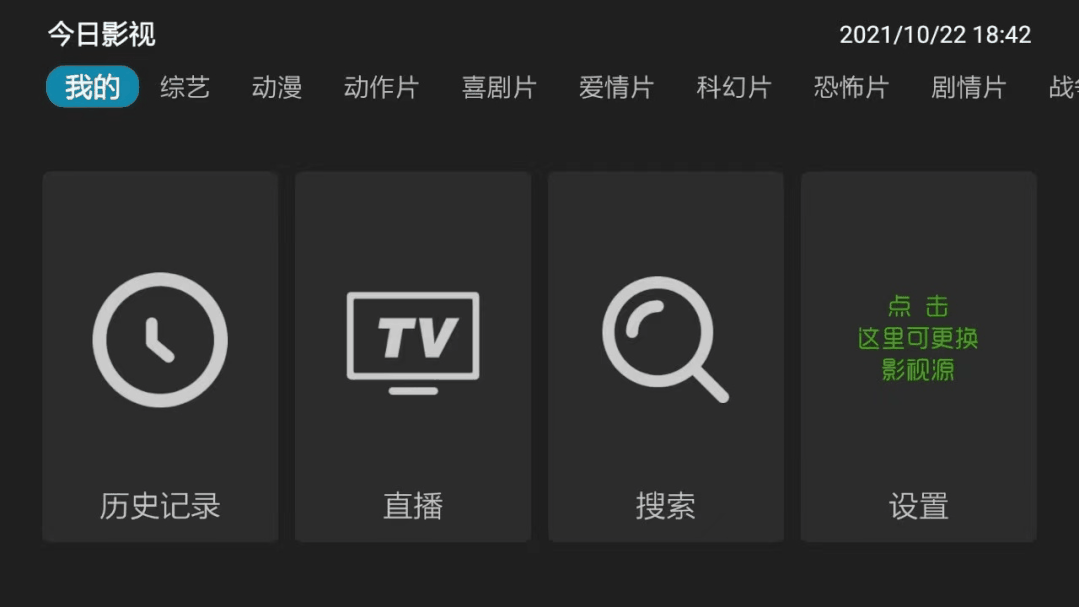Image resolution: width=1079 pixels, height=607 pixels.
Task: Open 直播 live TV card
Action: coord(413,357)
